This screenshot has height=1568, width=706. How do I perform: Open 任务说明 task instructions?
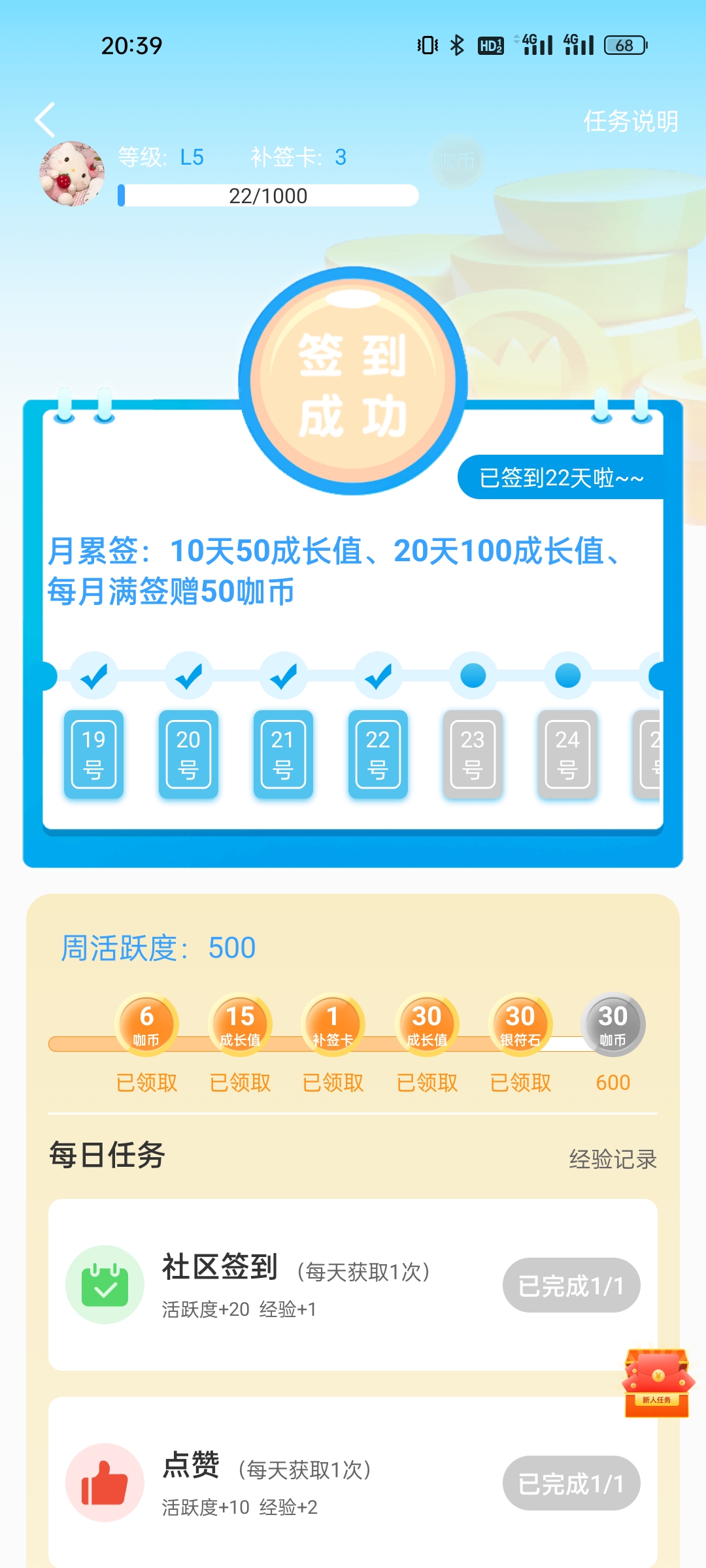click(630, 122)
